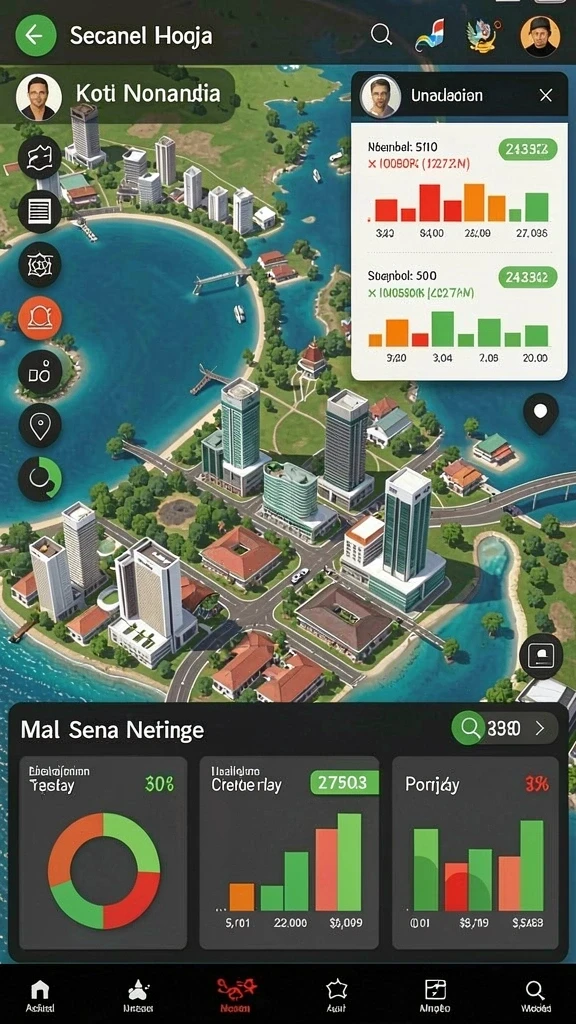Go back with the green arrow

[35, 35]
